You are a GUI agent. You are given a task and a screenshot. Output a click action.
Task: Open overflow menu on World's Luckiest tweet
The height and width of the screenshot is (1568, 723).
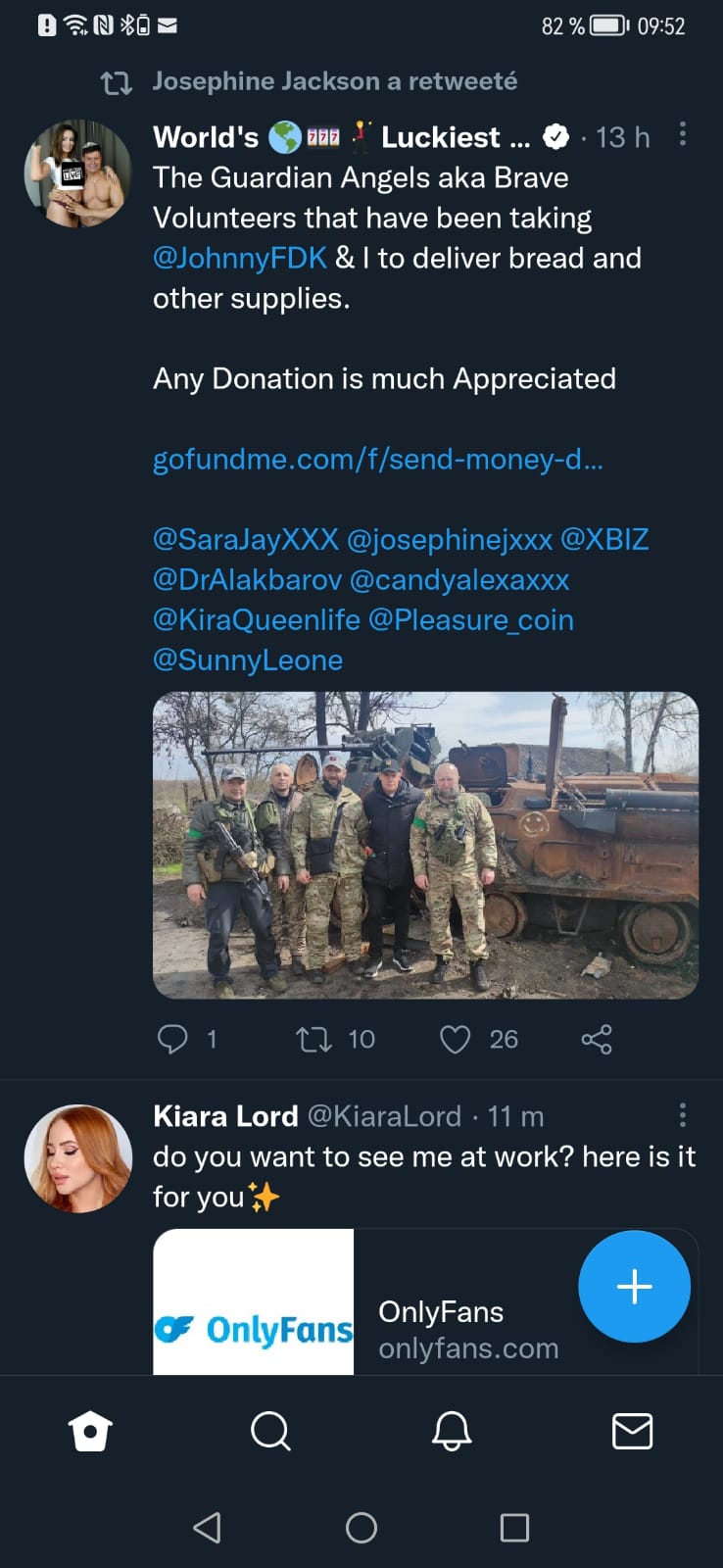(682, 135)
